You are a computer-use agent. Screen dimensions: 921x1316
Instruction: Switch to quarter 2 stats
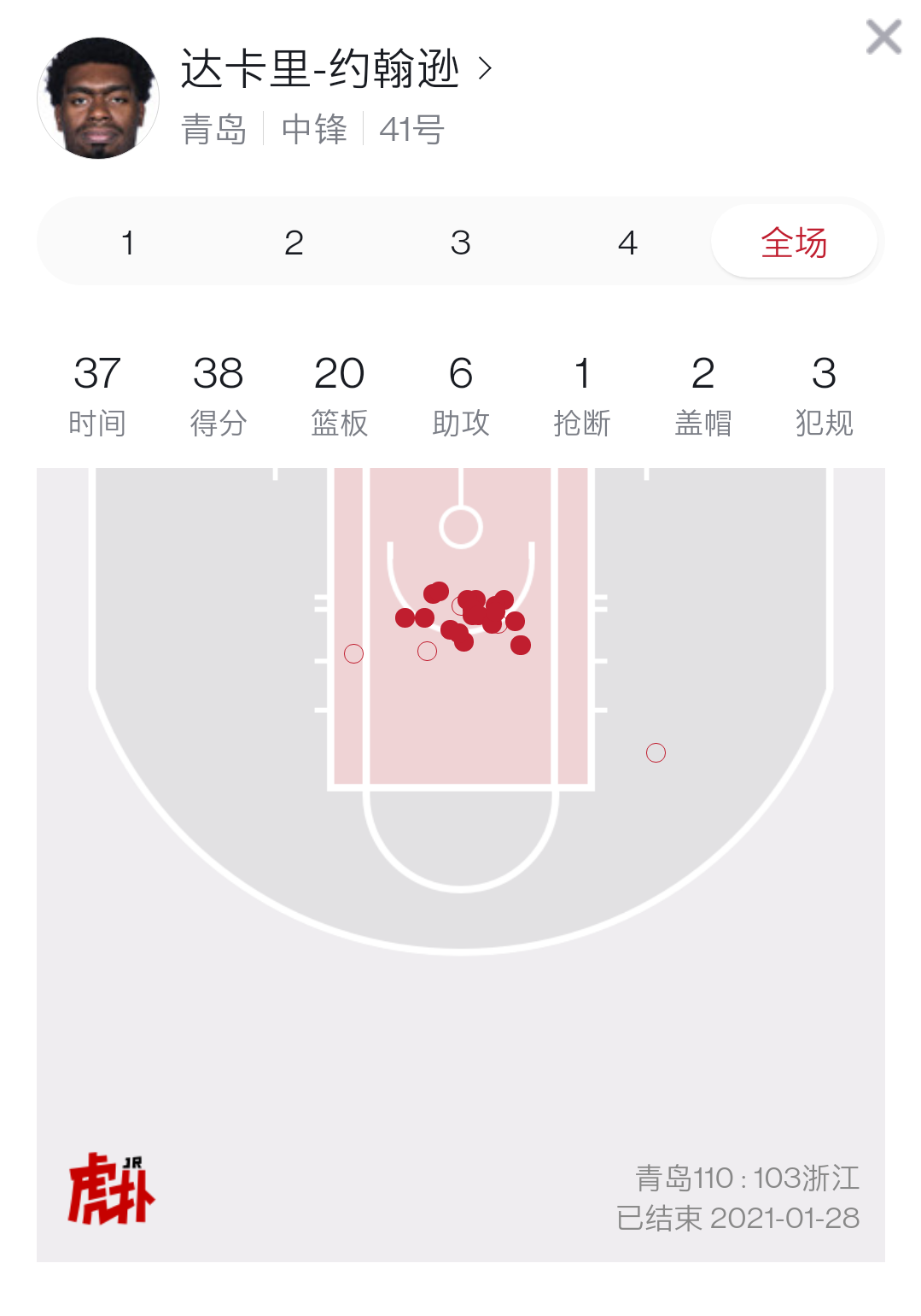[294, 243]
